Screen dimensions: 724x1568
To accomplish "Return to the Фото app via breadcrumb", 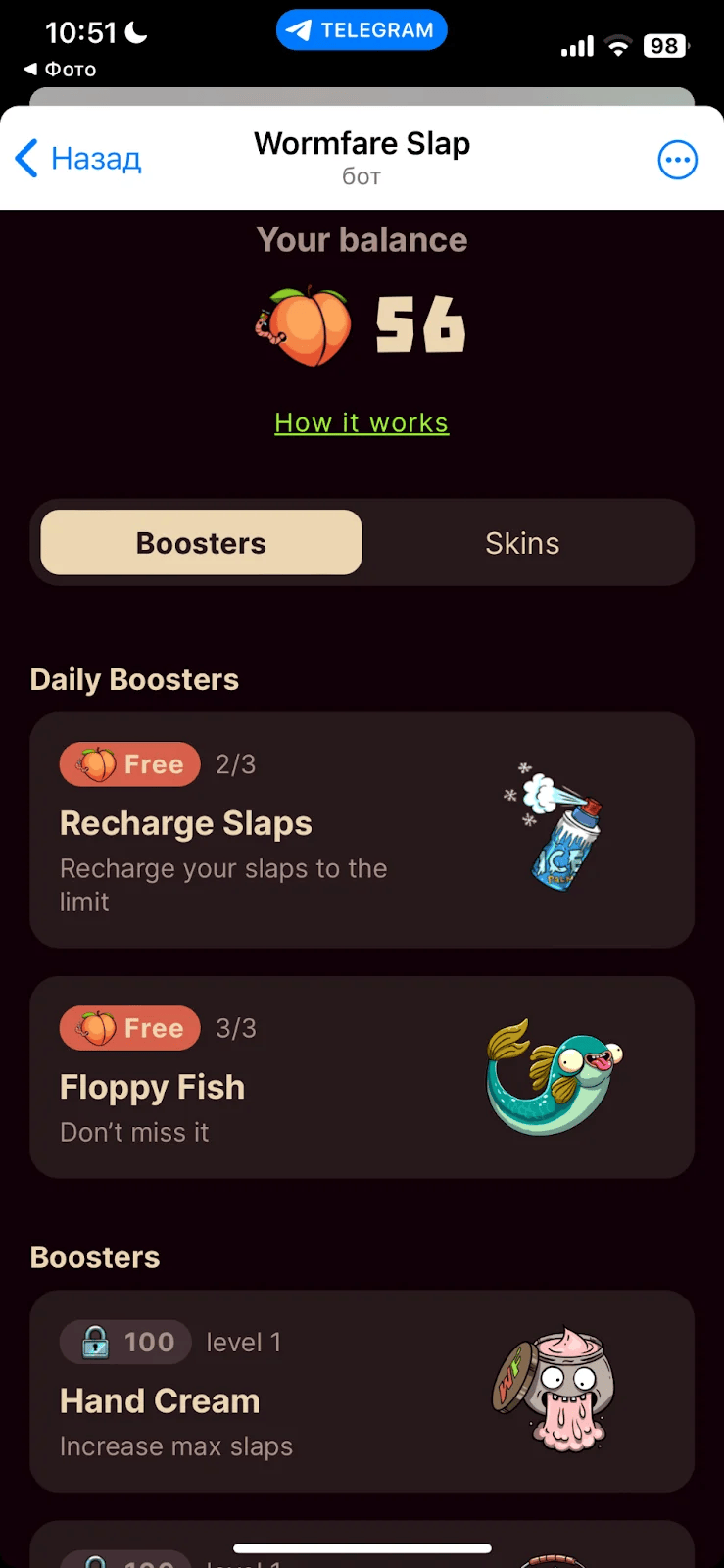I will tap(61, 70).
